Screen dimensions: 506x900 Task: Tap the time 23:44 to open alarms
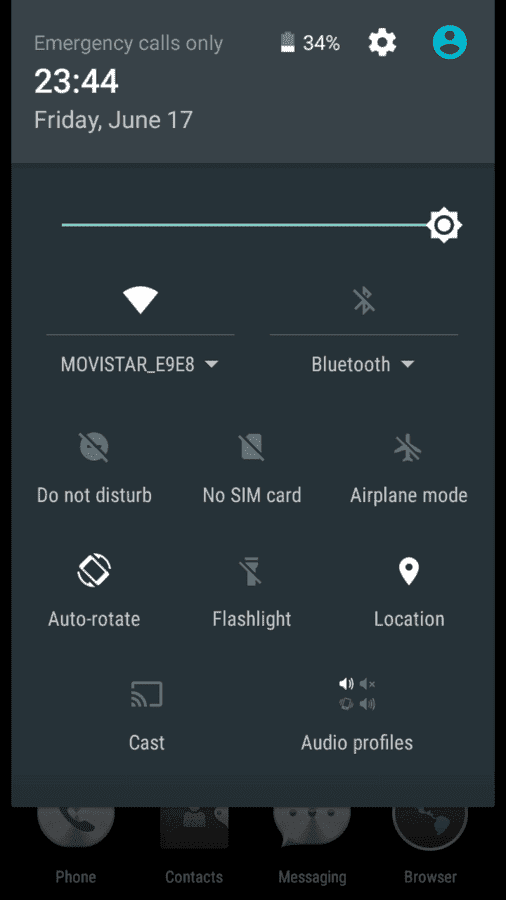(x=76, y=82)
